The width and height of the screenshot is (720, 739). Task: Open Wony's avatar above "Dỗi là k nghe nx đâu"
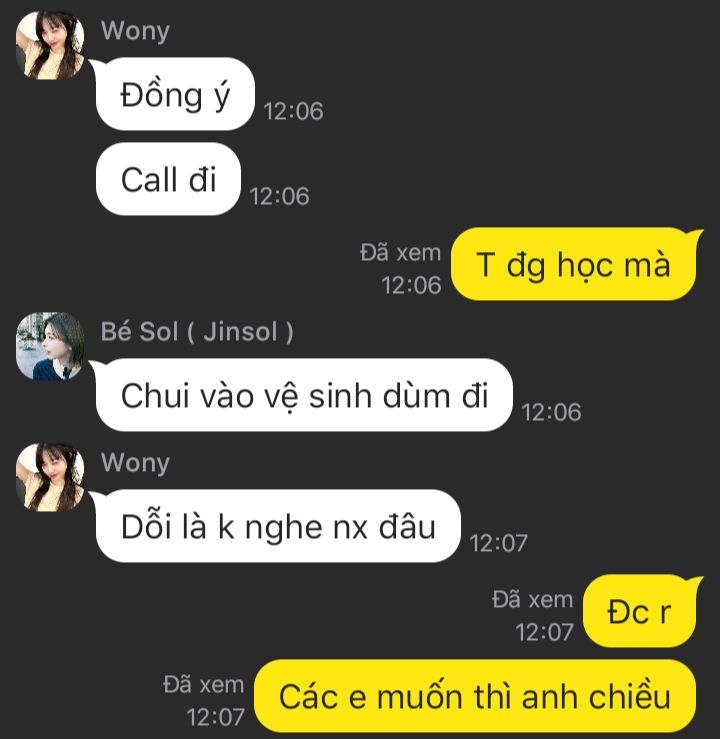tap(50, 477)
